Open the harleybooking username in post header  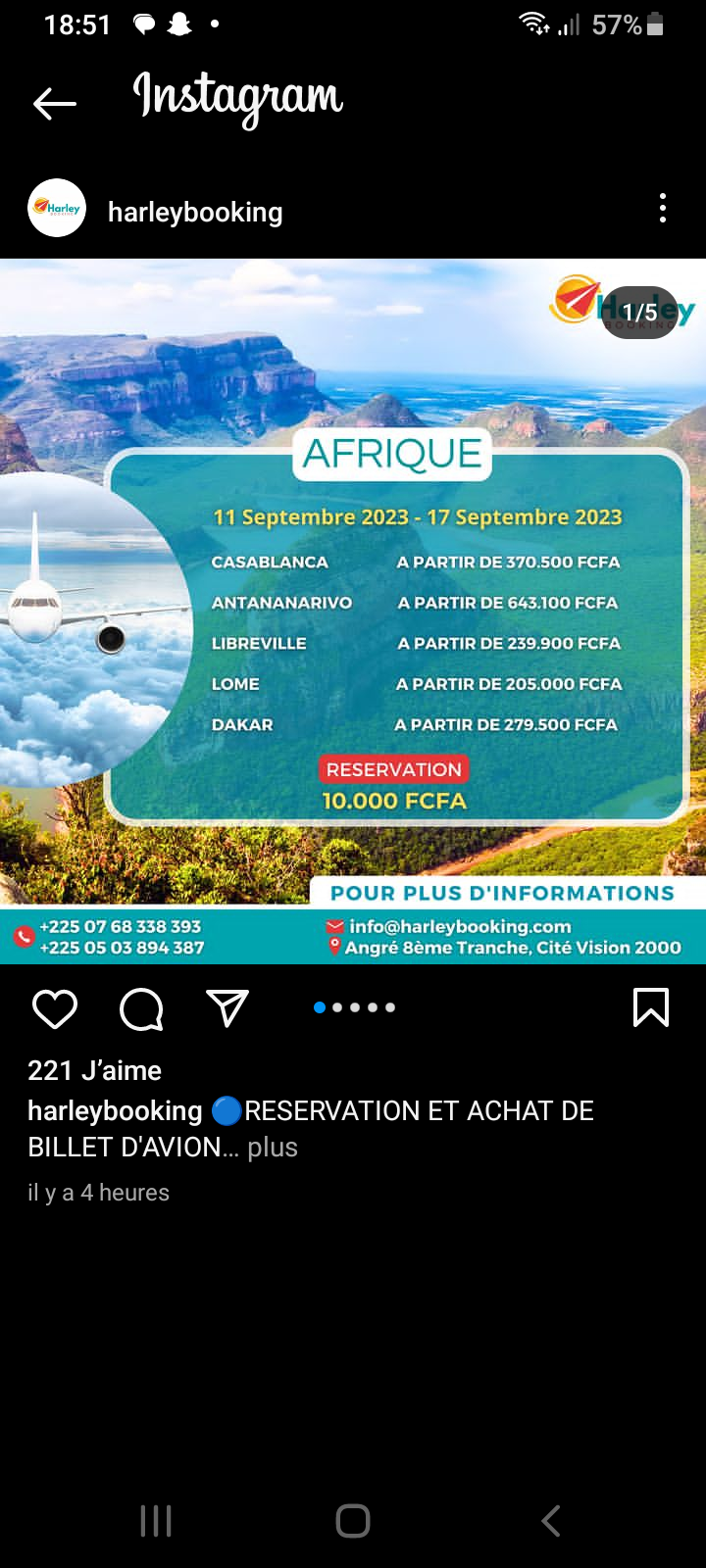195,212
